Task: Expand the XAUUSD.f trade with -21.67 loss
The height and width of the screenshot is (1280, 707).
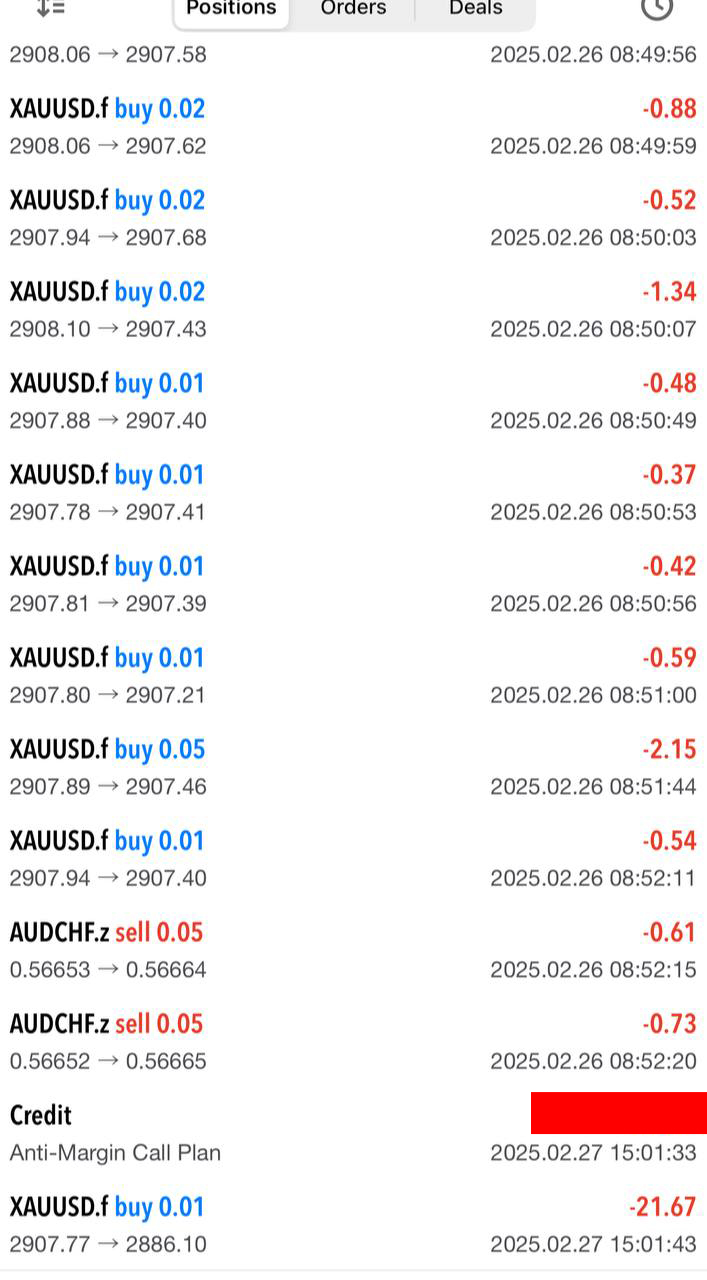Action: click(x=353, y=1225)
